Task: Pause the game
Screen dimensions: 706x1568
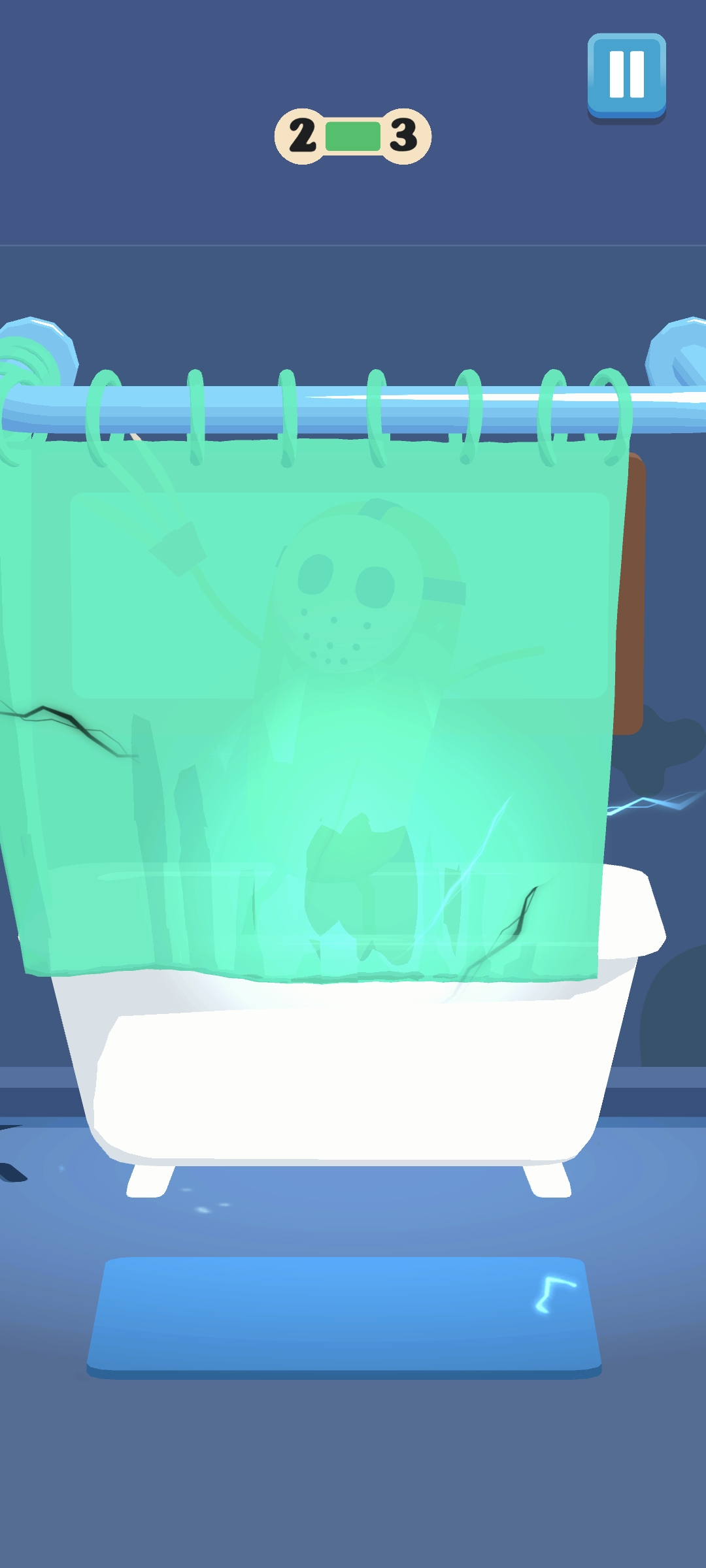Action: click(626, 74)
